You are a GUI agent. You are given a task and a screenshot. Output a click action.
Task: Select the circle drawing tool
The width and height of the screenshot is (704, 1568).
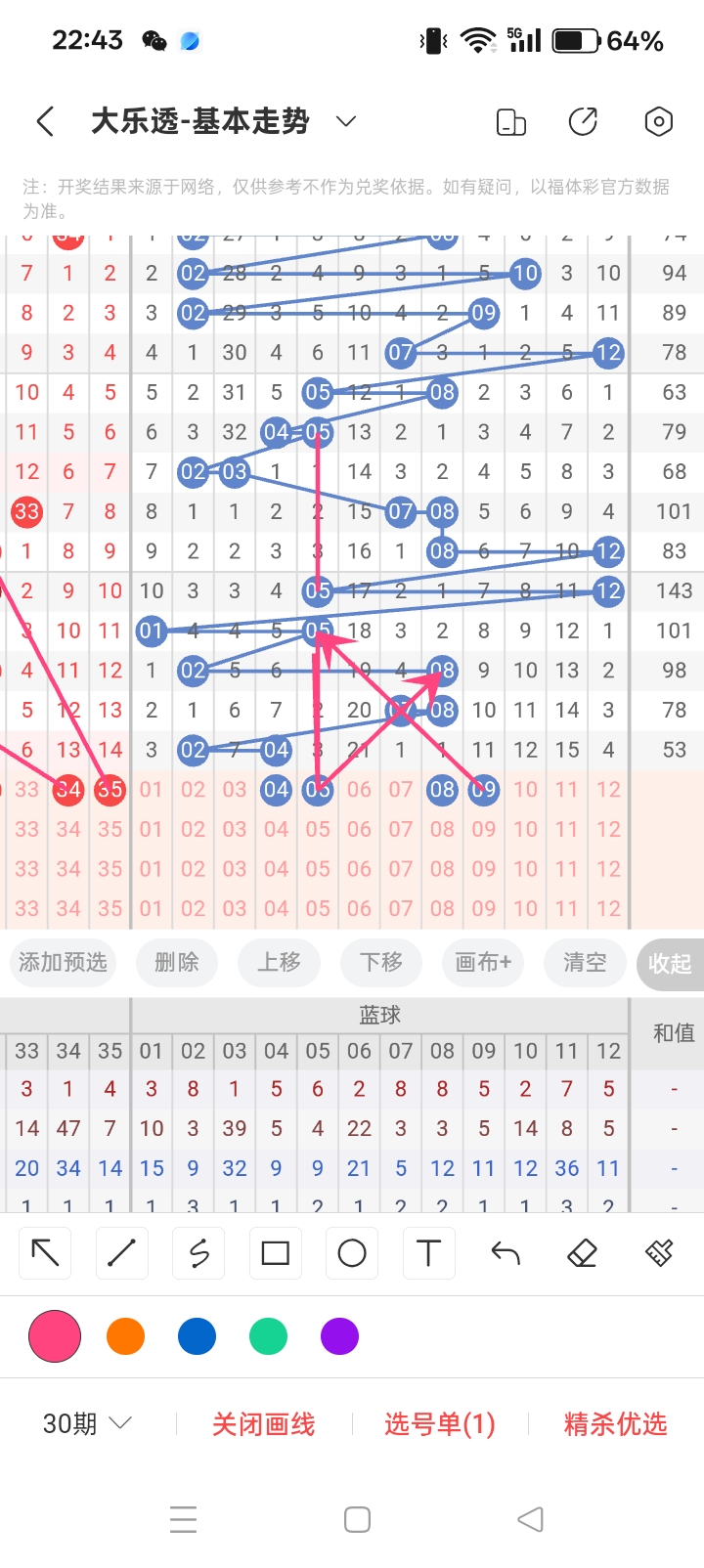click(351, 1252)
